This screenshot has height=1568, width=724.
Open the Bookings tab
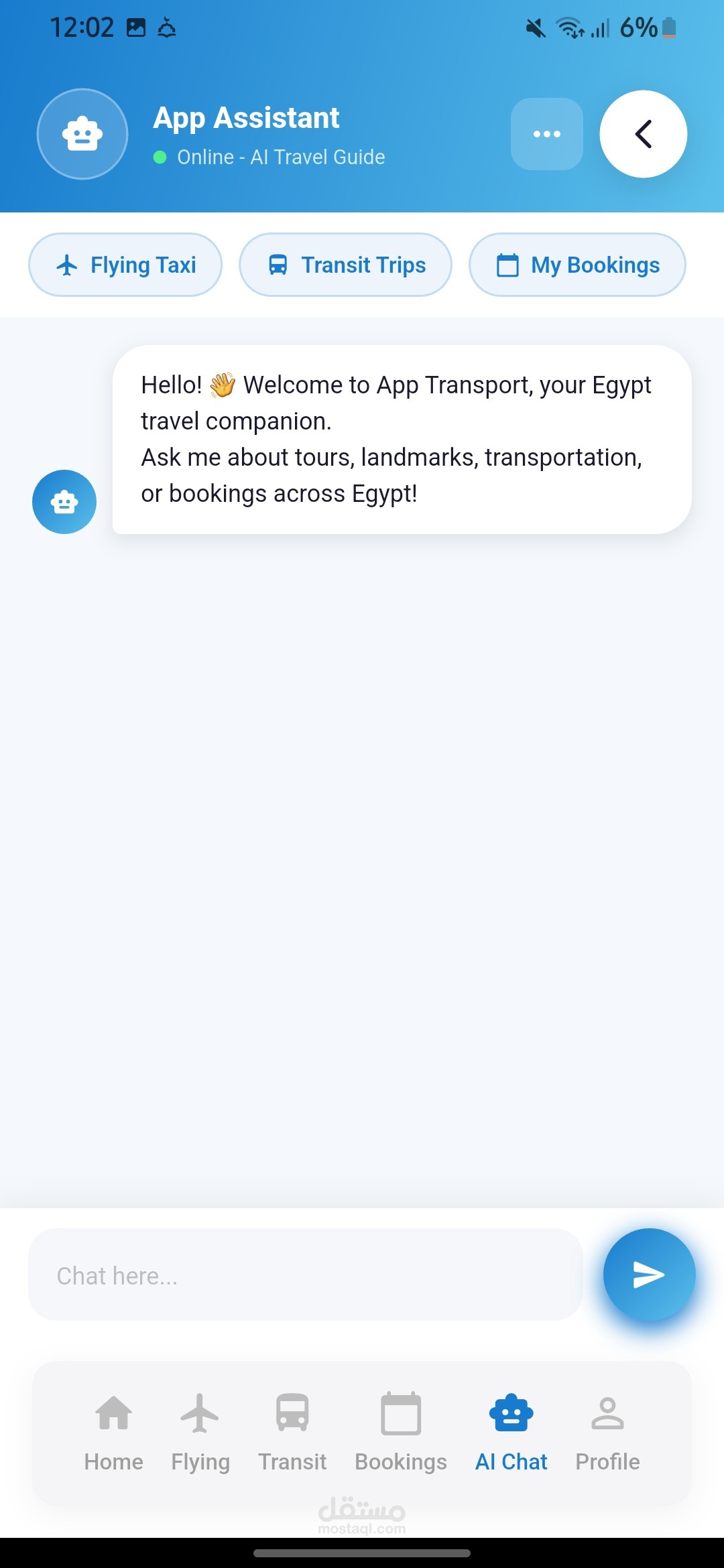click(x=401, y=1432)
